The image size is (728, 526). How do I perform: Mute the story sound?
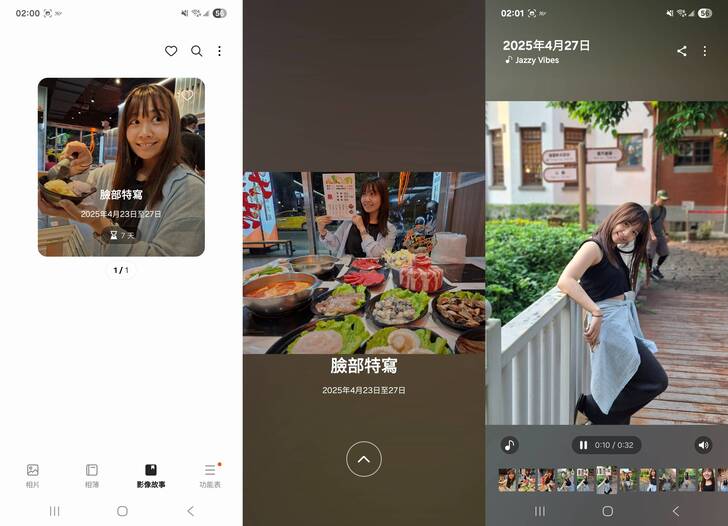pyautogui.click(x=704, y=445)
